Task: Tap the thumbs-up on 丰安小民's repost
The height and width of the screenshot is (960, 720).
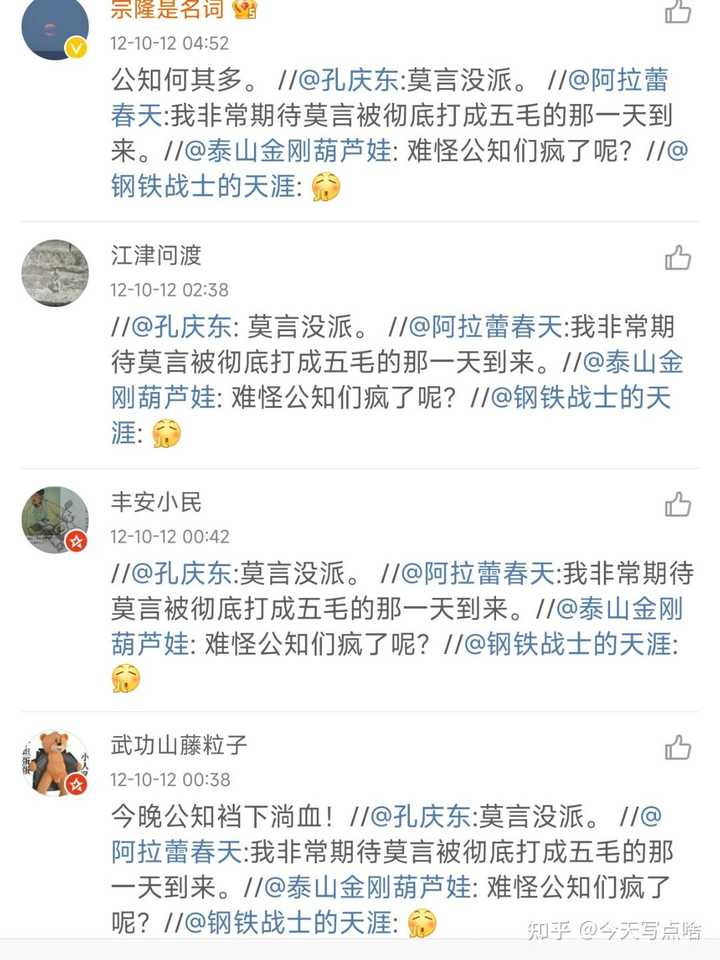Action: coord(678,504)
